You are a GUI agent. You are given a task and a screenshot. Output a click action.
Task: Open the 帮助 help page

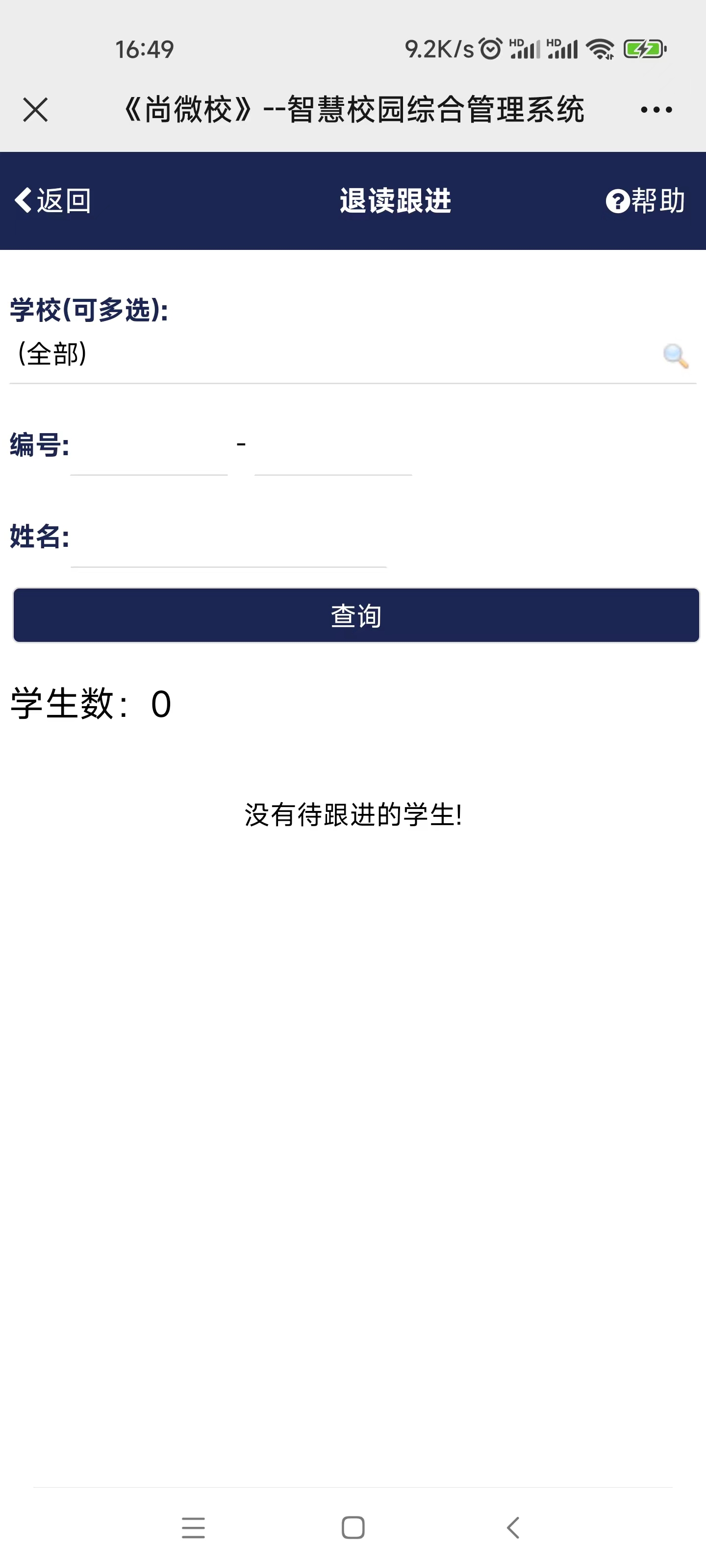point(646,201)
